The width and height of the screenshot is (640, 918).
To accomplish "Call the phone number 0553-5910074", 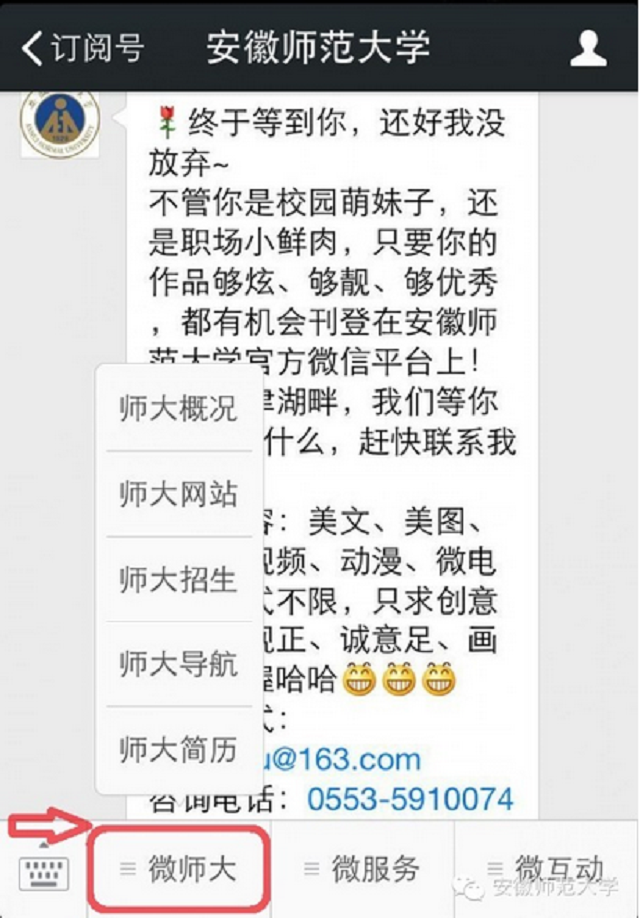I will 410,799.
